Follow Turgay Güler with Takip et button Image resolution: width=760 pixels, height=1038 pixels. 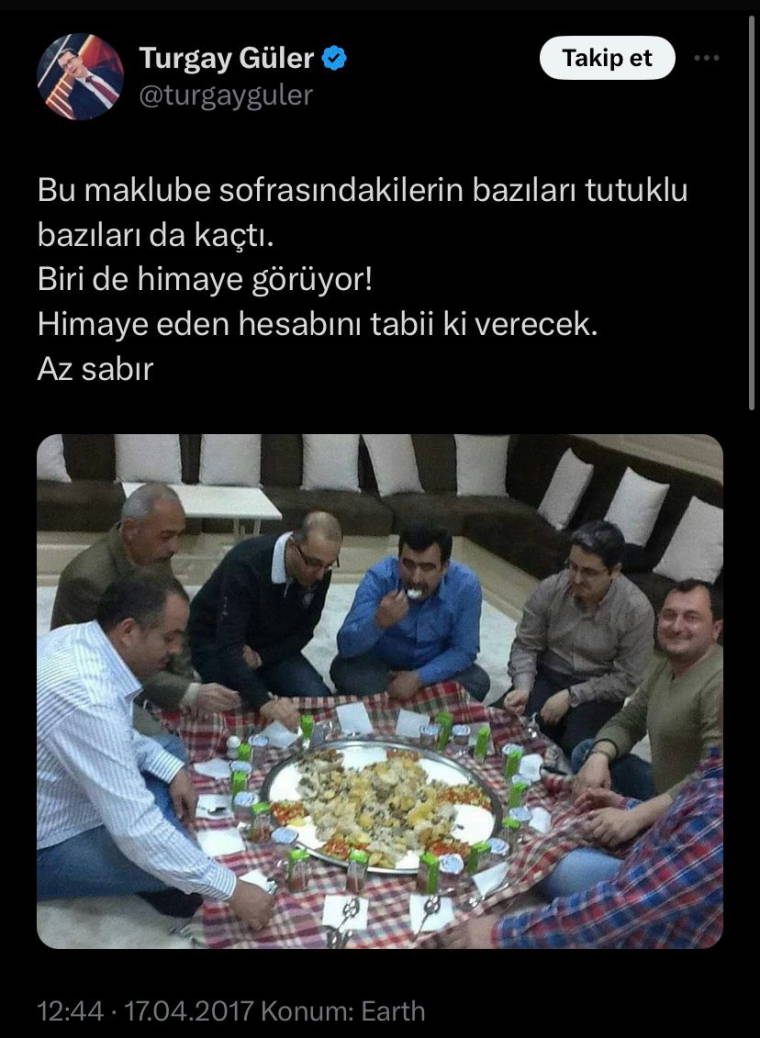click(x=607, y=58)
